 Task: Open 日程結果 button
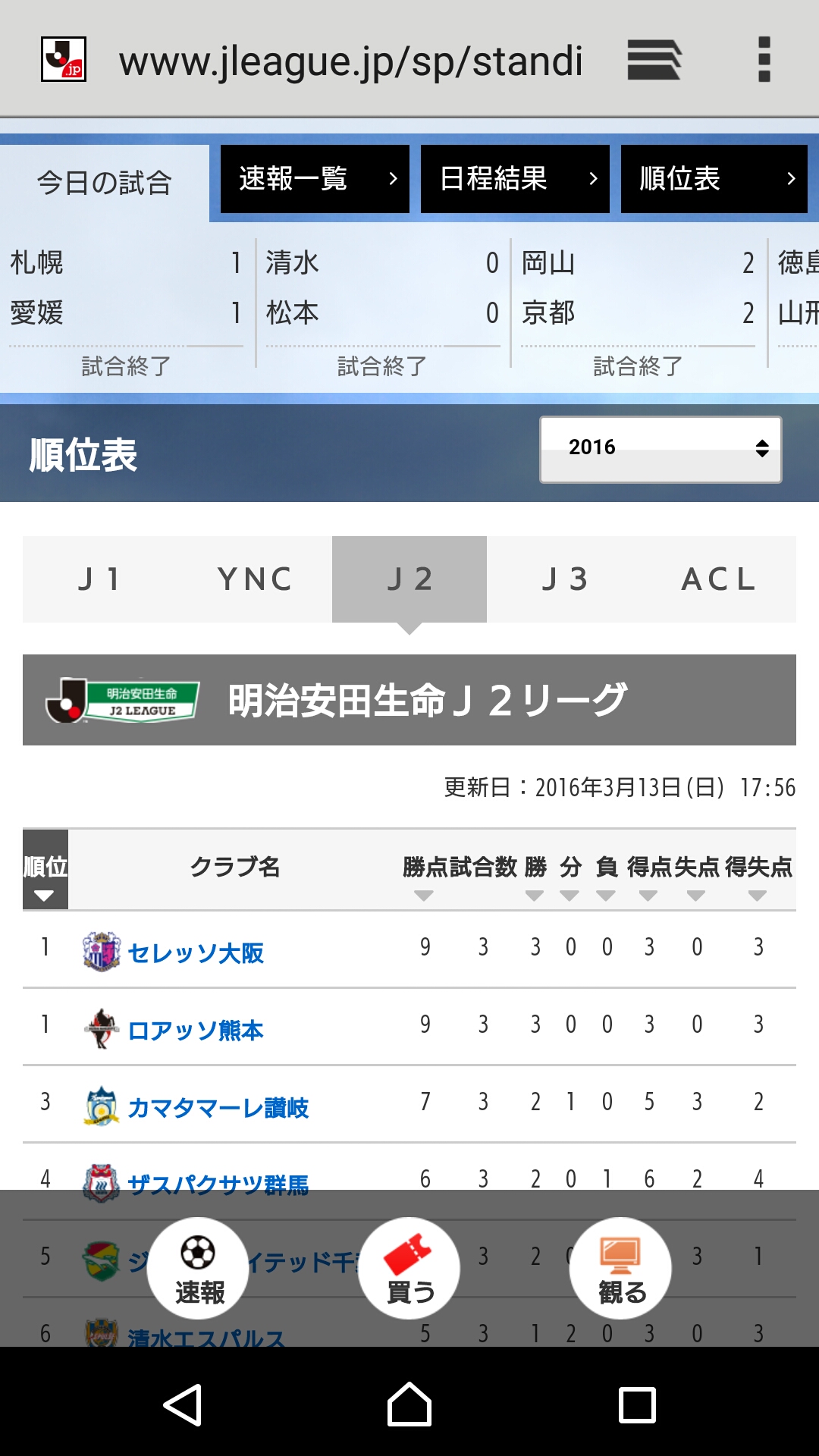pyautogui.click(x=515, y=179)
